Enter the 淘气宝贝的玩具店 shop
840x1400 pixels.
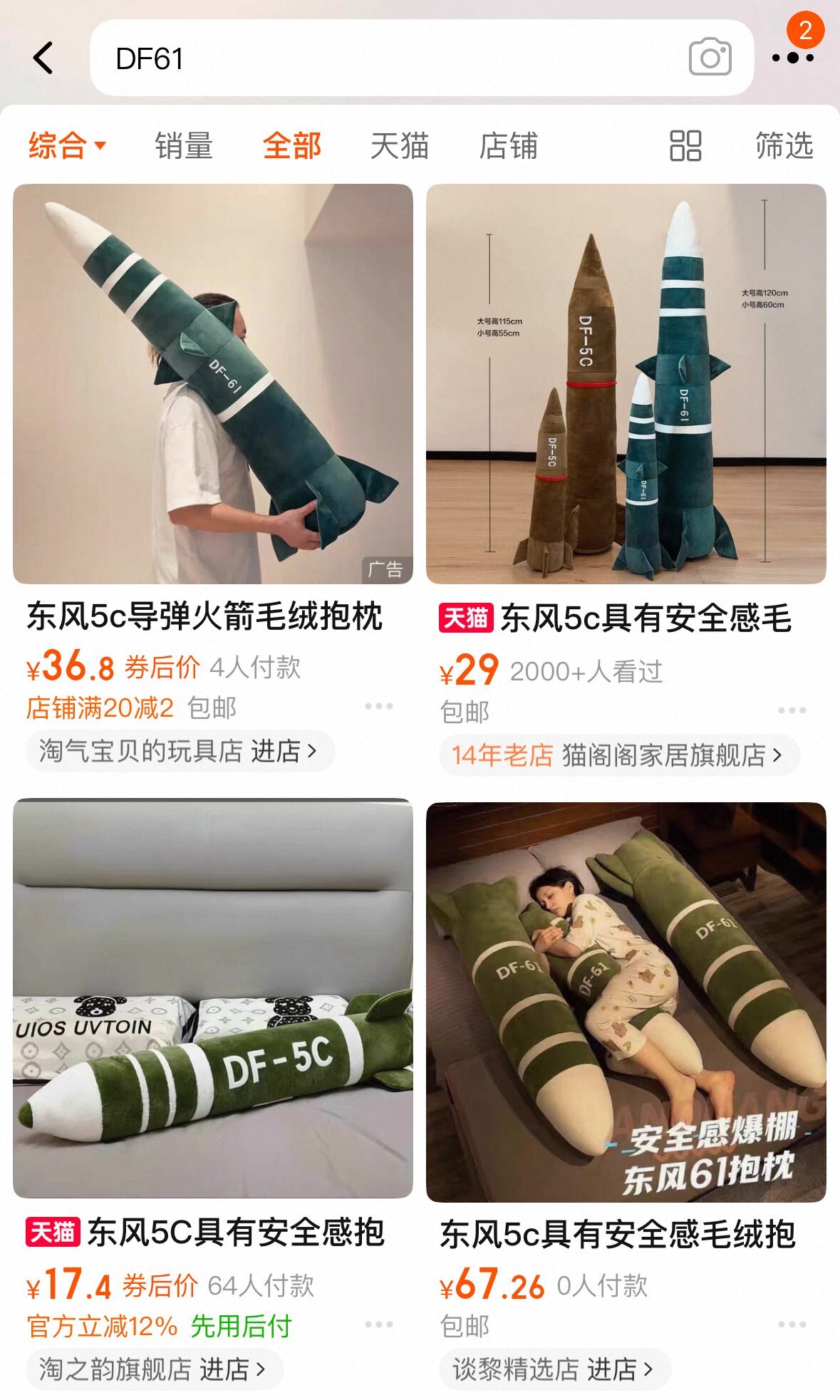point(178,751)
